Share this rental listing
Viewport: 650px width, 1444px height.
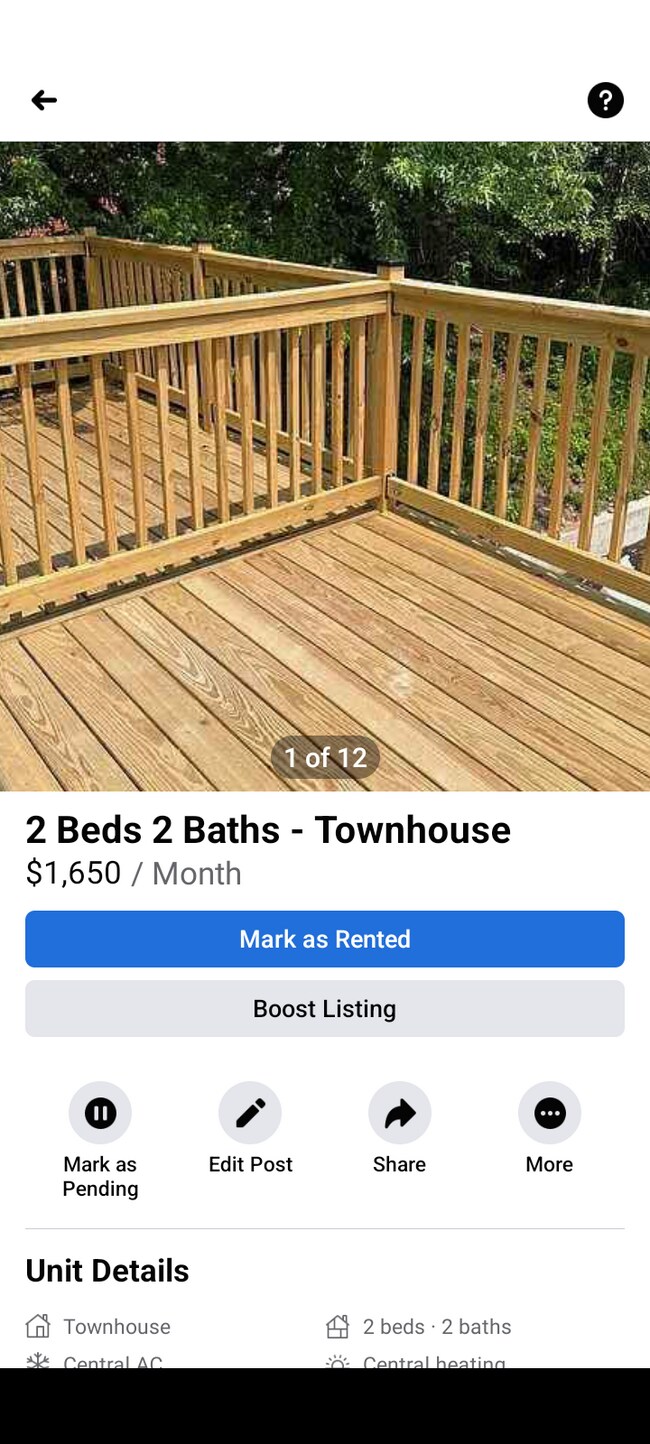pyautogui.click(x=400, y=1114)
